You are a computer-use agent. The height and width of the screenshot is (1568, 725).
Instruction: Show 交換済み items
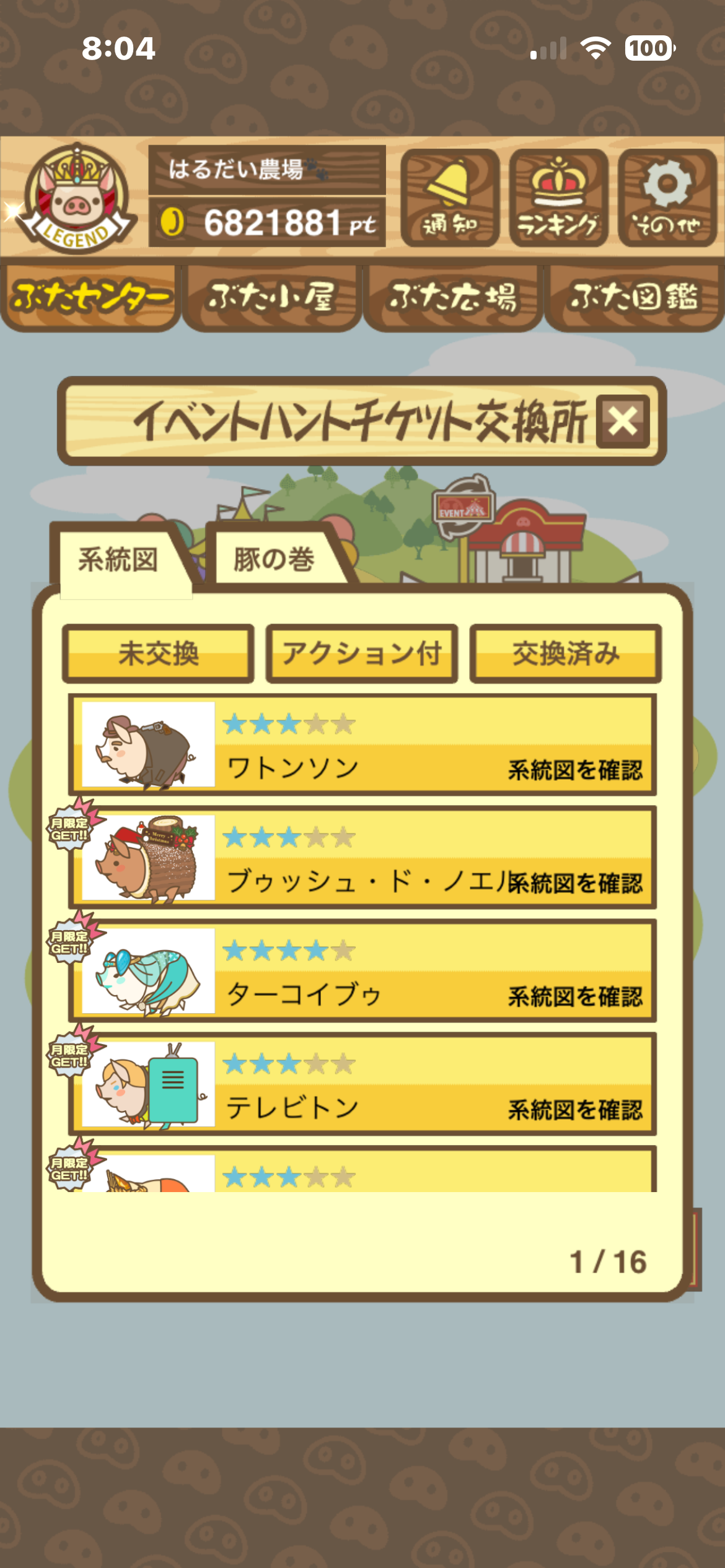tap(566, 654)
